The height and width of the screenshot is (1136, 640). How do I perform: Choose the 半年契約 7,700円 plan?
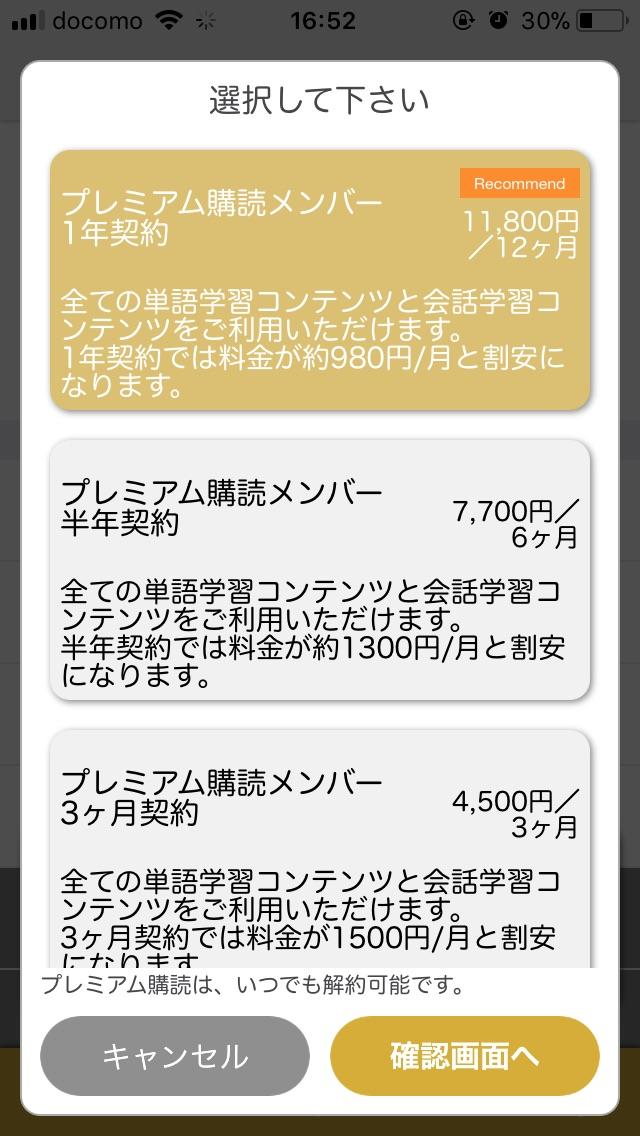click(x=320, y=568)
